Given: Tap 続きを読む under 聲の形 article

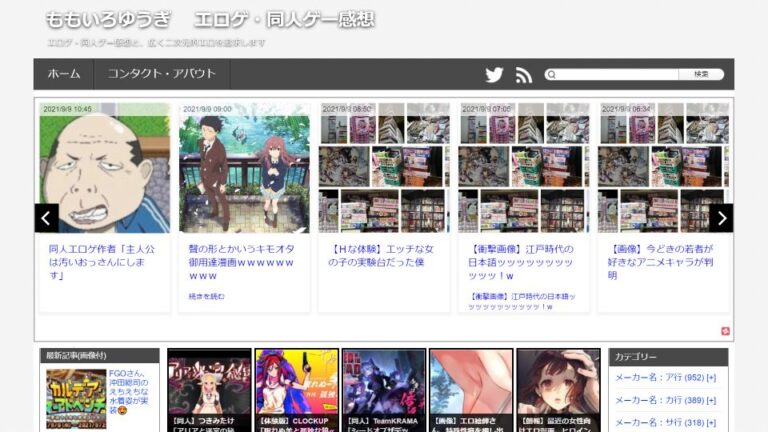Looking at the screenshot, I should (x=207, y=296).
